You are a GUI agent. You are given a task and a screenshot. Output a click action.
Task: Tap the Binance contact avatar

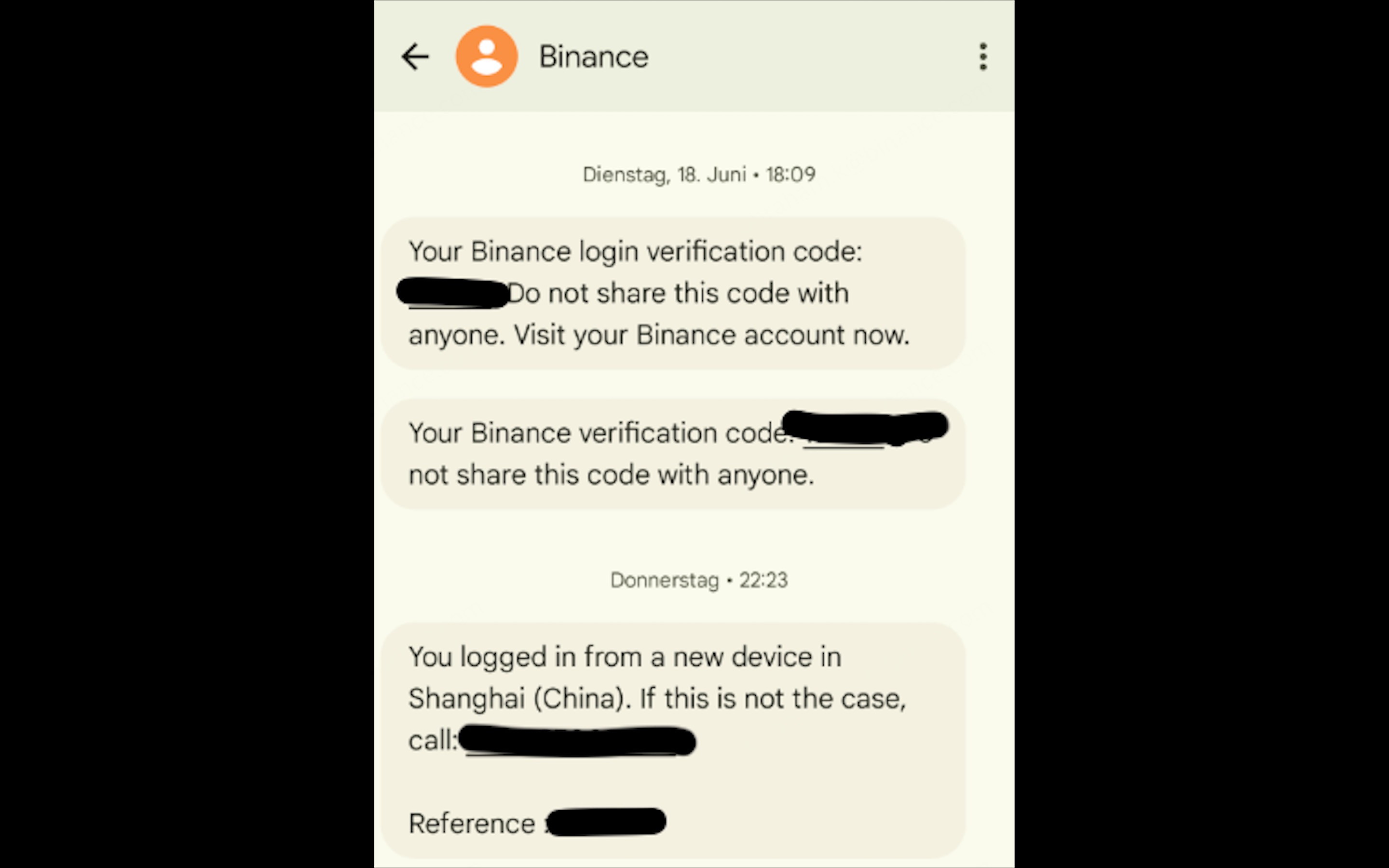point(486,57)
